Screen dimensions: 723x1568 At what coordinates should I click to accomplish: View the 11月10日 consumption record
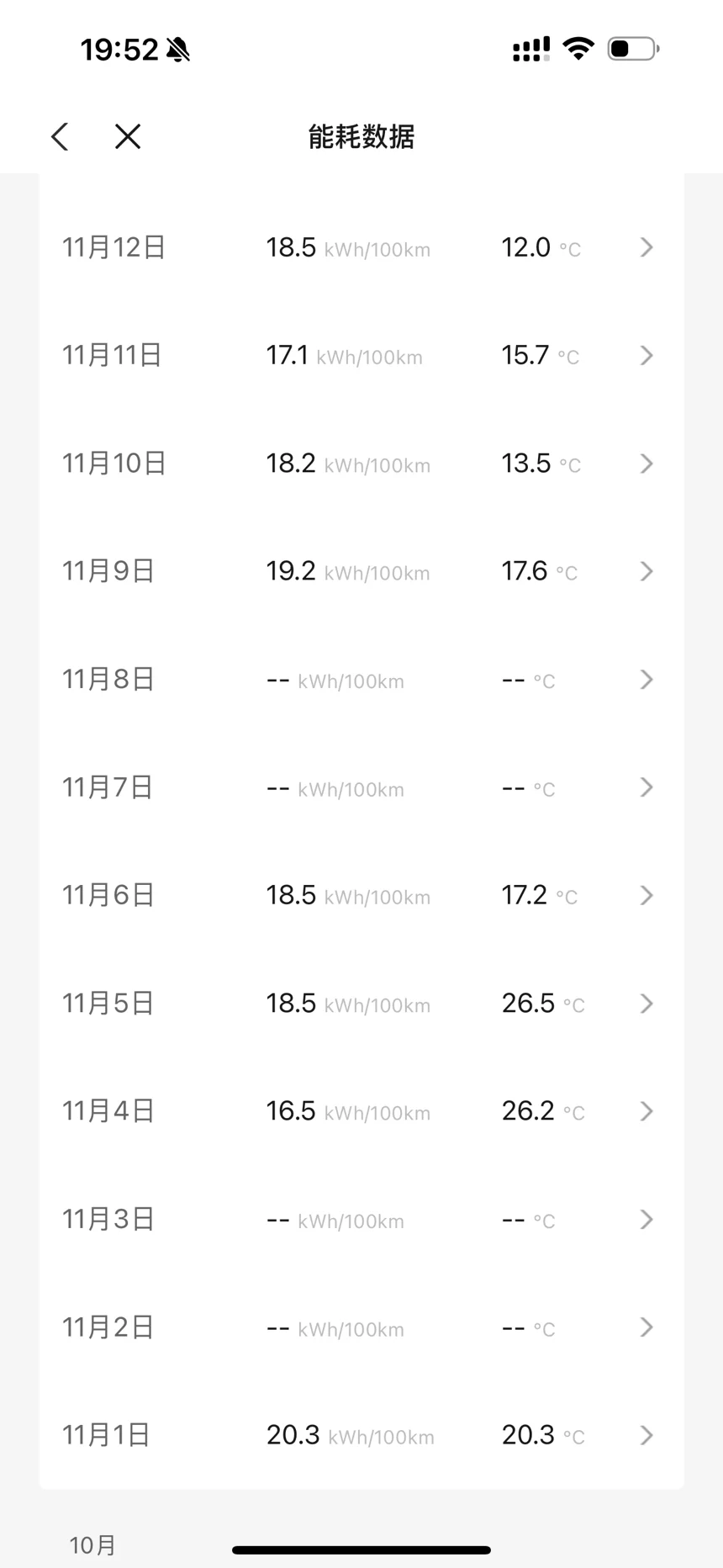tap(361, 464)
